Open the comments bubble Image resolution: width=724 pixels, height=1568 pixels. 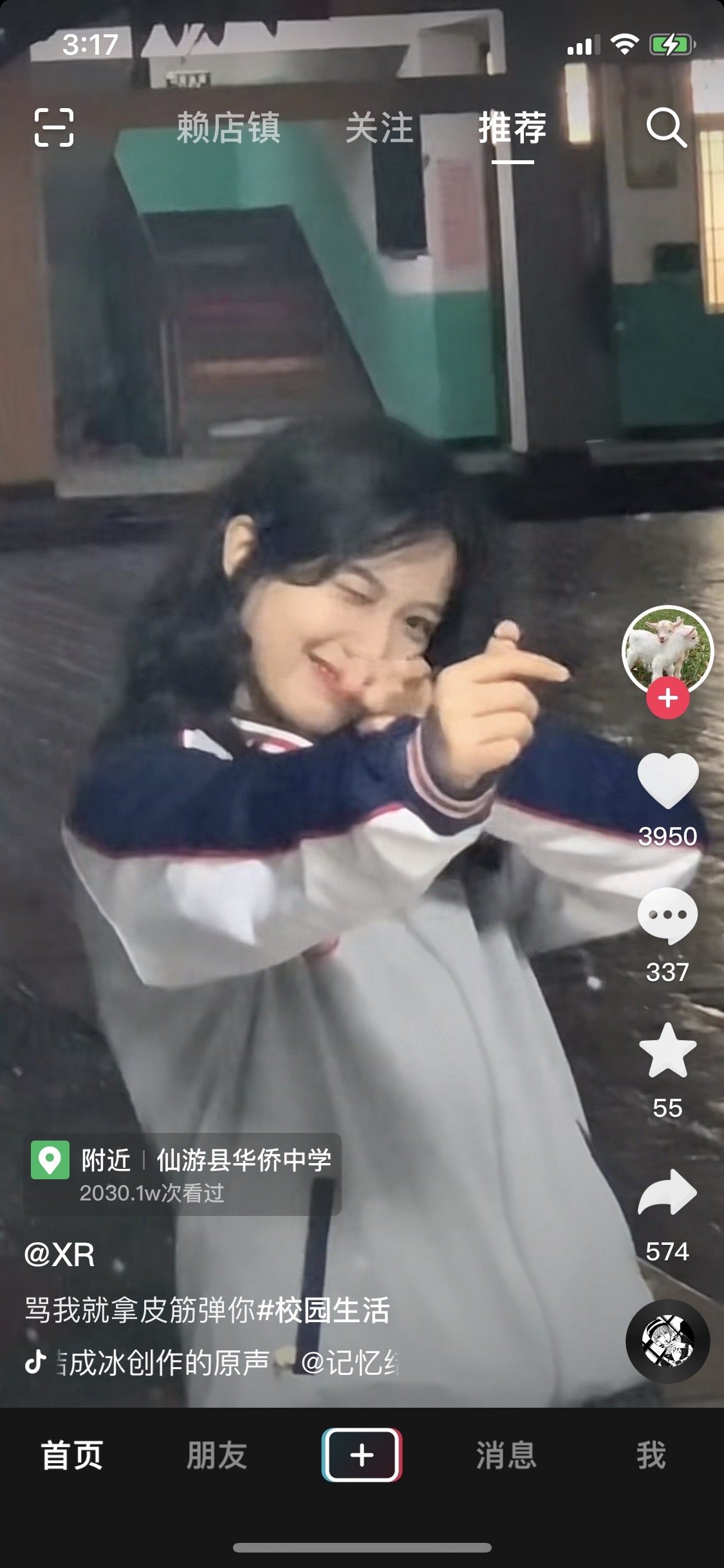pos(667,915)
